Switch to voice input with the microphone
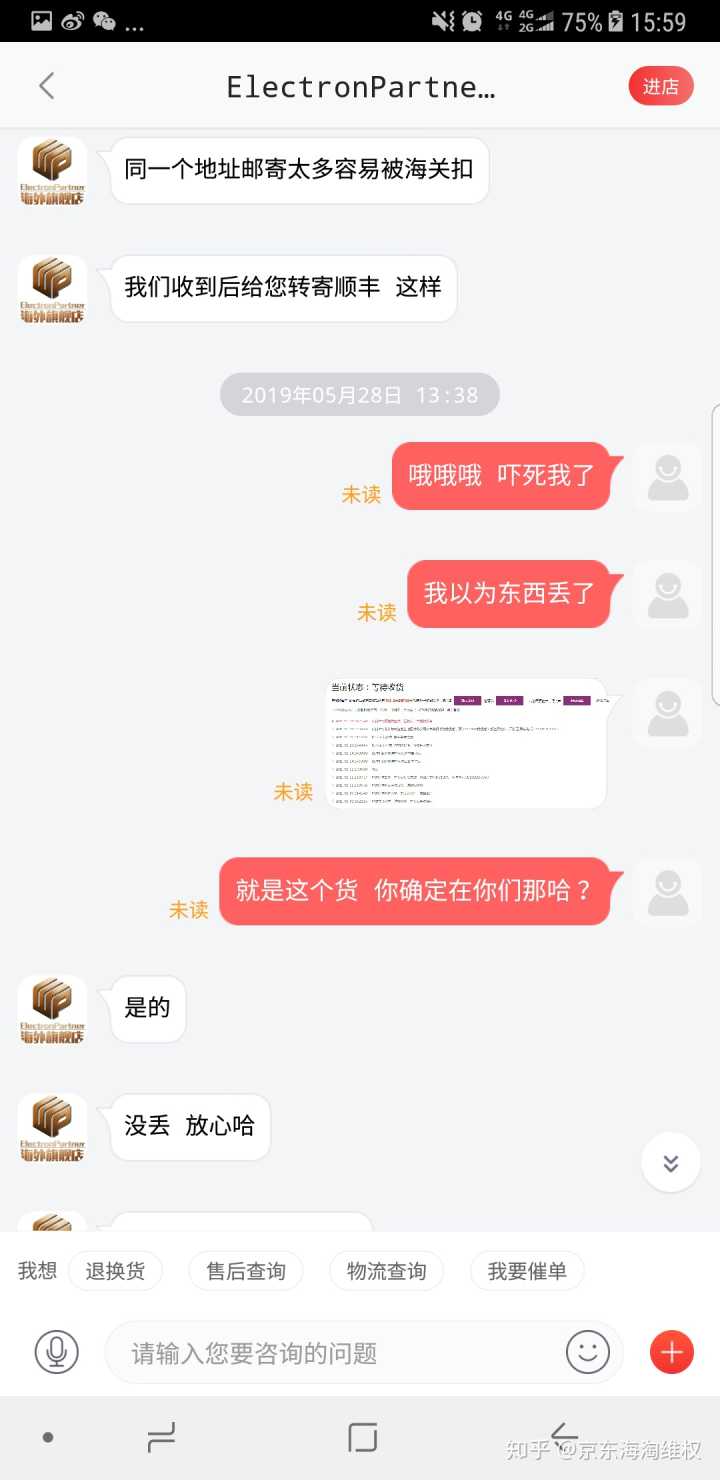Viewport: 720px width, 1480px height. [57, 1353]
